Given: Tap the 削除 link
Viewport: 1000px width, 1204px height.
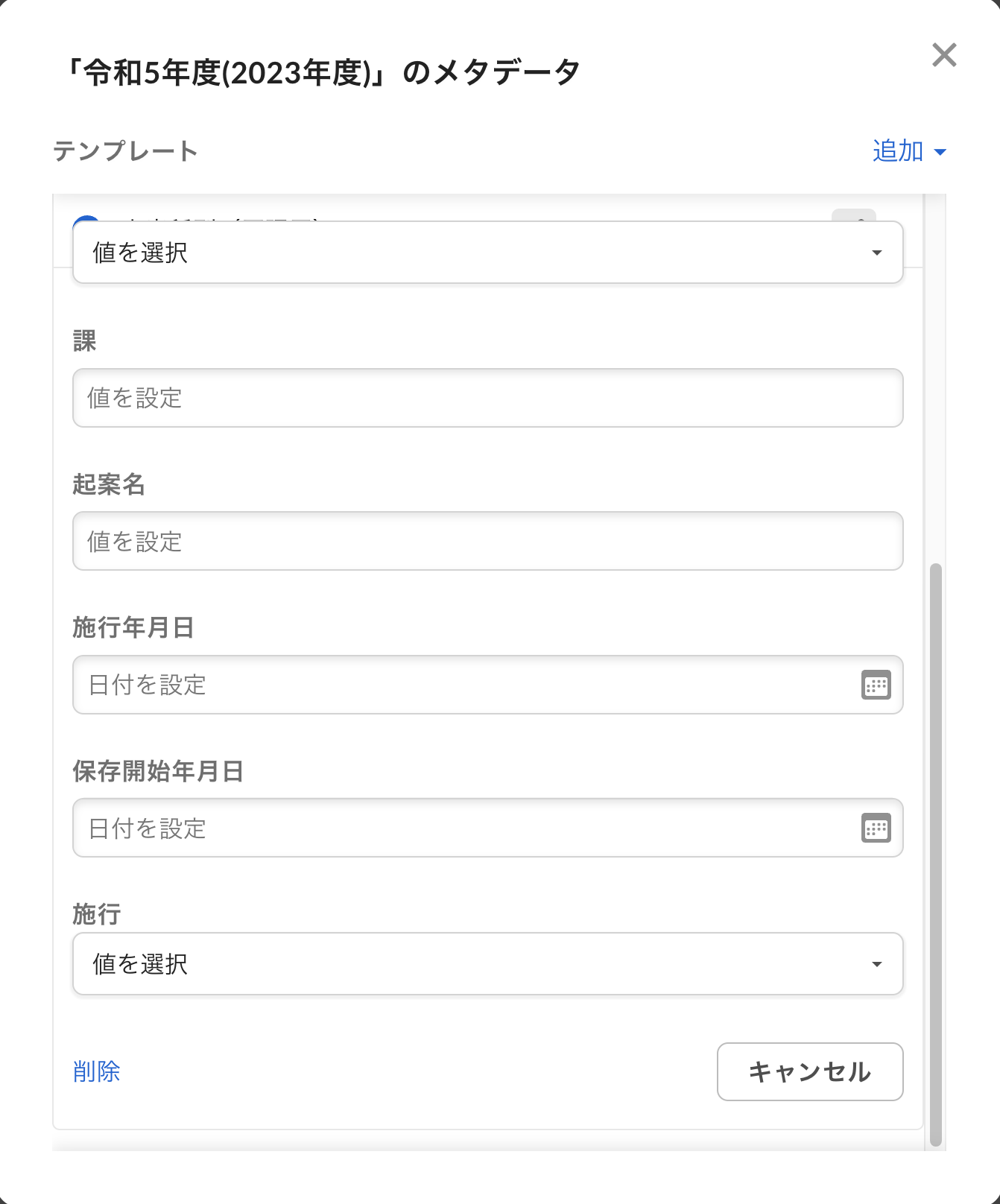Looking at the screenshot, I should [97, 1071].
